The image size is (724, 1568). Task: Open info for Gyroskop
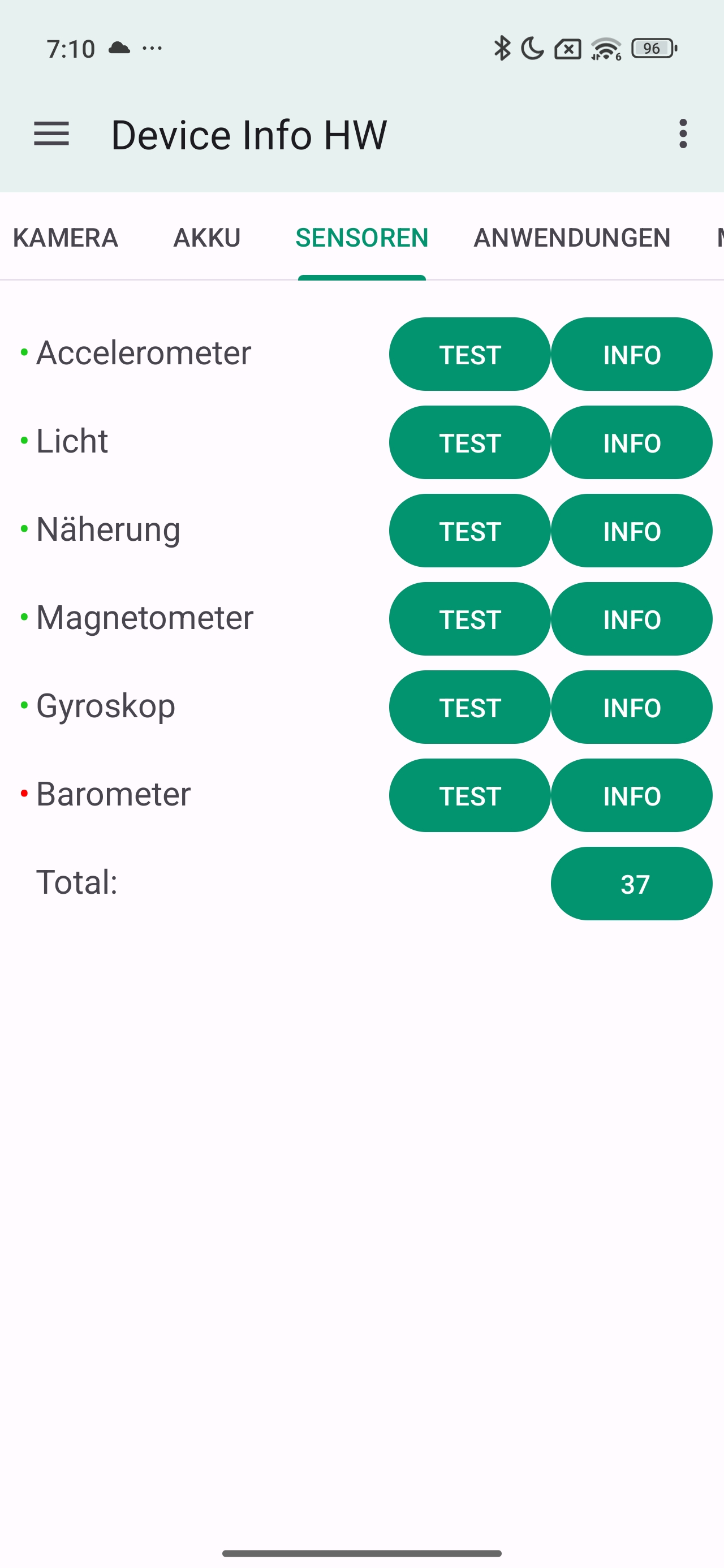(631, 707)
